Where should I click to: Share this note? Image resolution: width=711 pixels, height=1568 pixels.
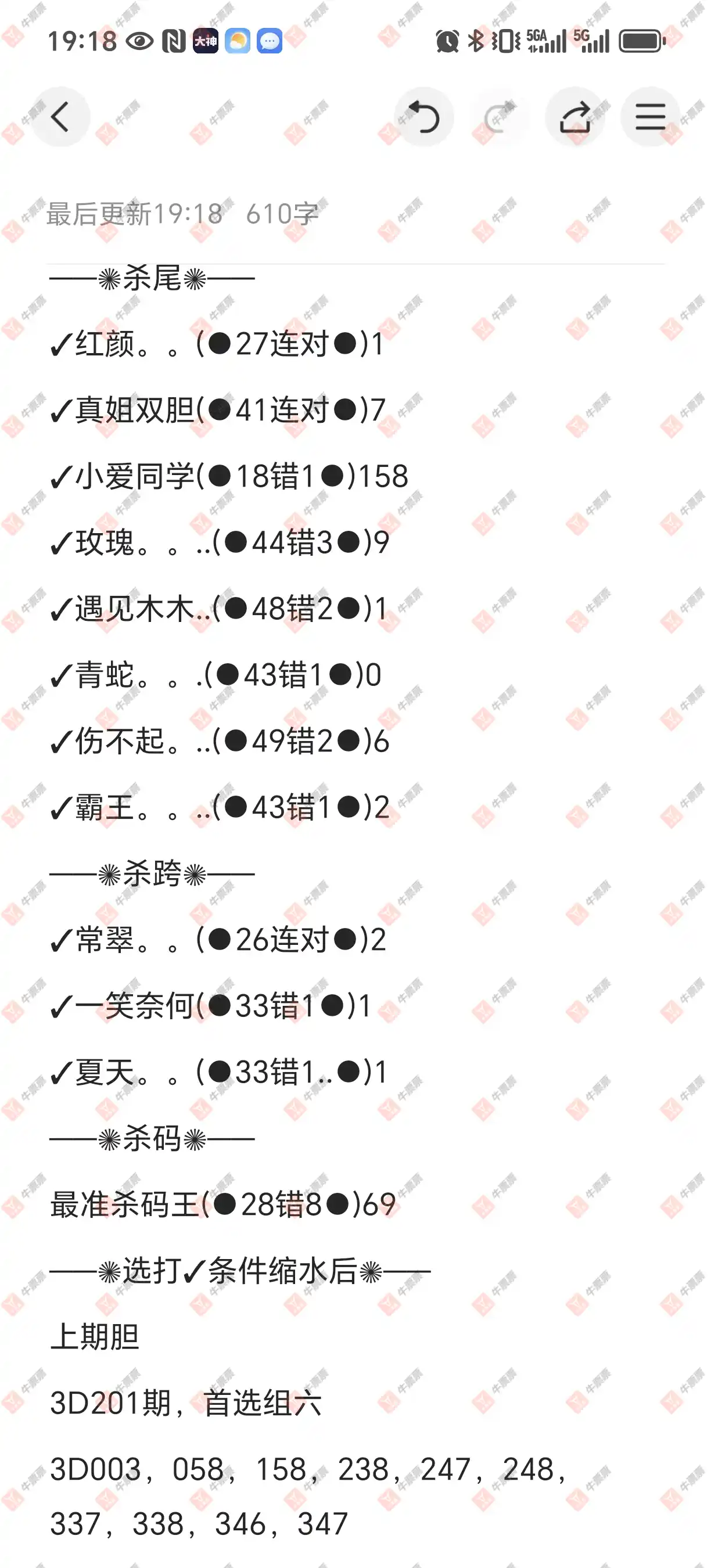tap(574, 117)
